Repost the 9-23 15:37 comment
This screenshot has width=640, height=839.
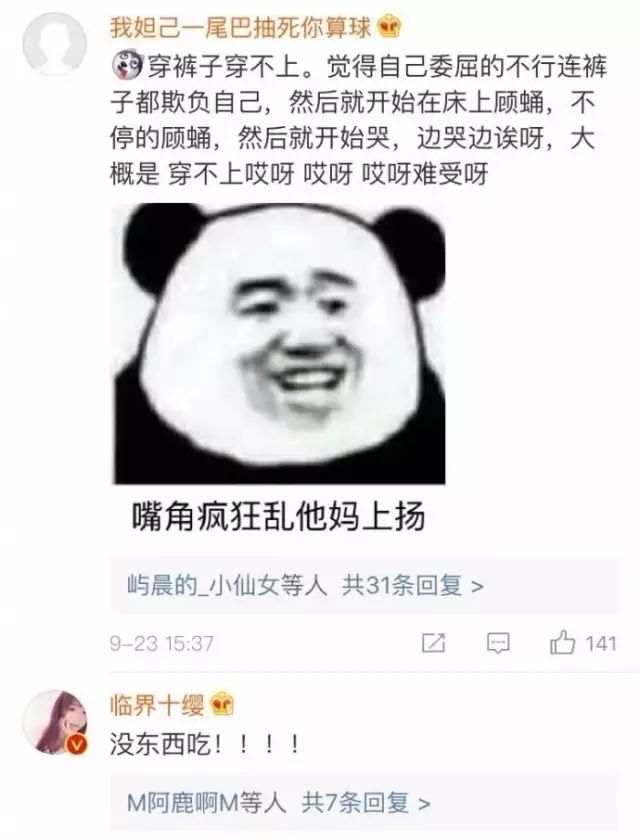(434, 644)
